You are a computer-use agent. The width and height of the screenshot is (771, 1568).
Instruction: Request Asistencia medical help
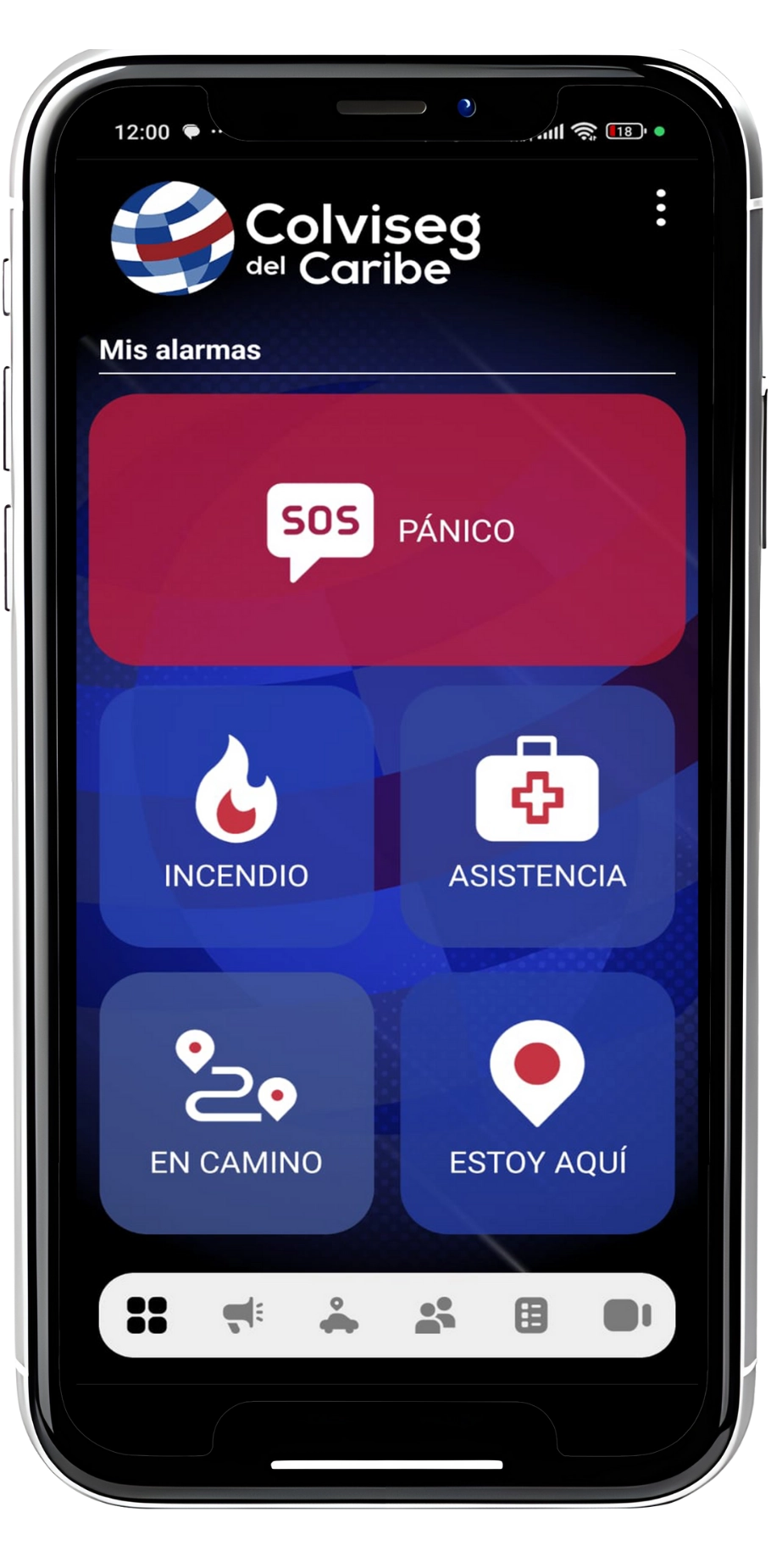[537, 816]
